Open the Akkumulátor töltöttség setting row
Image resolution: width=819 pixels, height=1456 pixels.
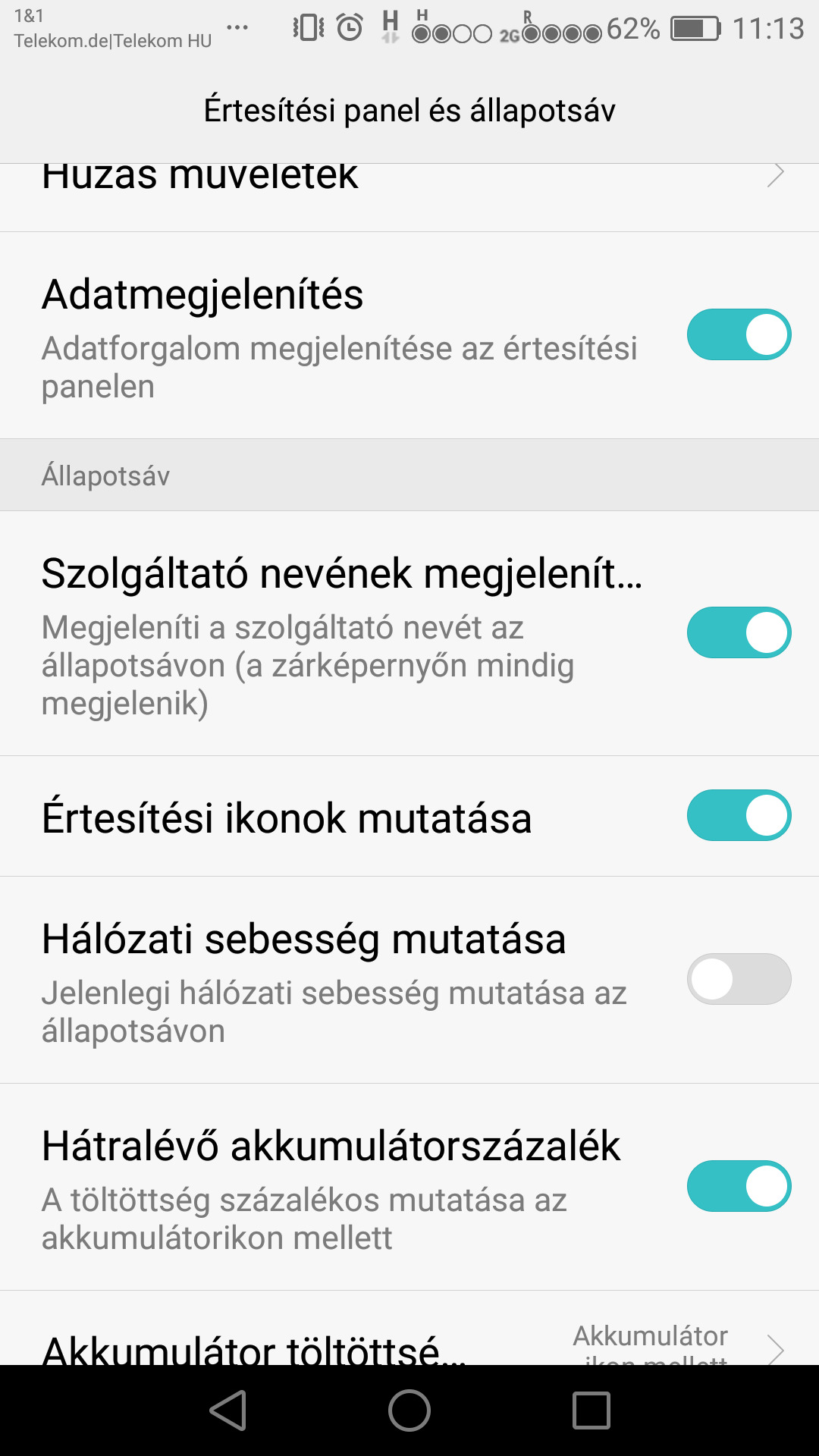(409, 1328)
